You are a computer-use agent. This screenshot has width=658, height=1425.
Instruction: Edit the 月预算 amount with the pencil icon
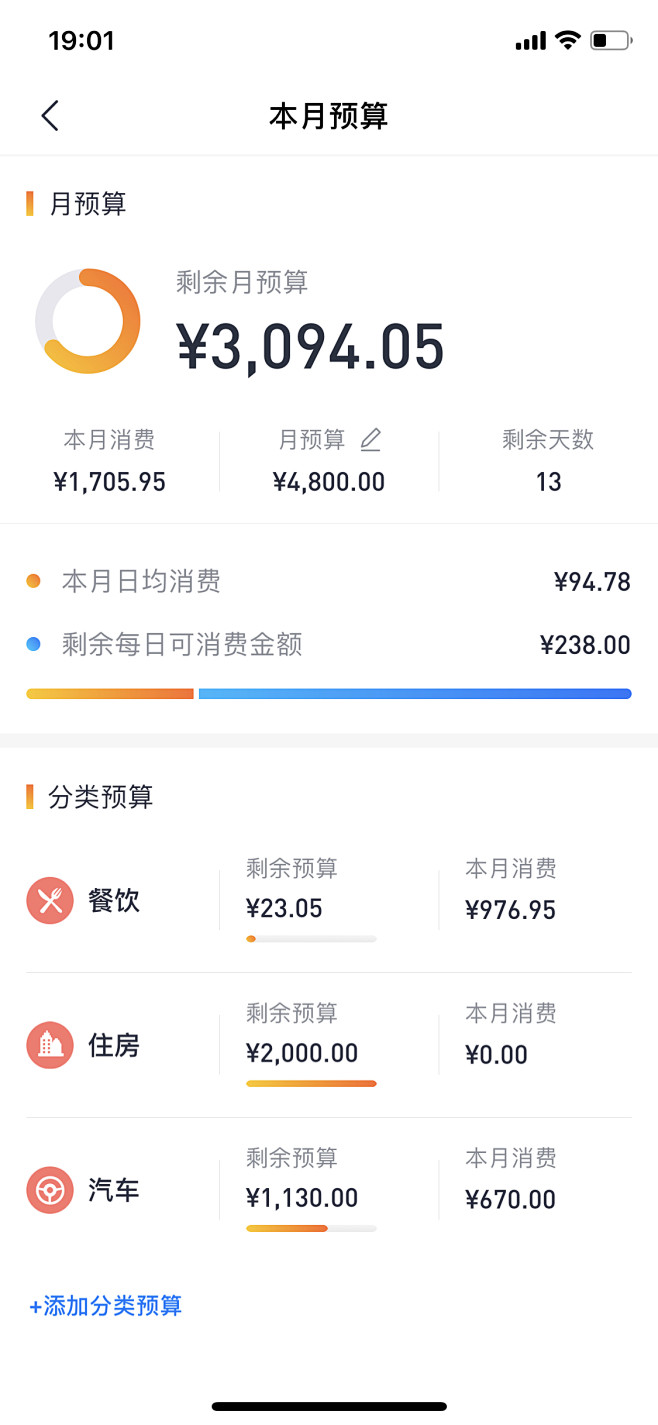click(x=370, y=439)
